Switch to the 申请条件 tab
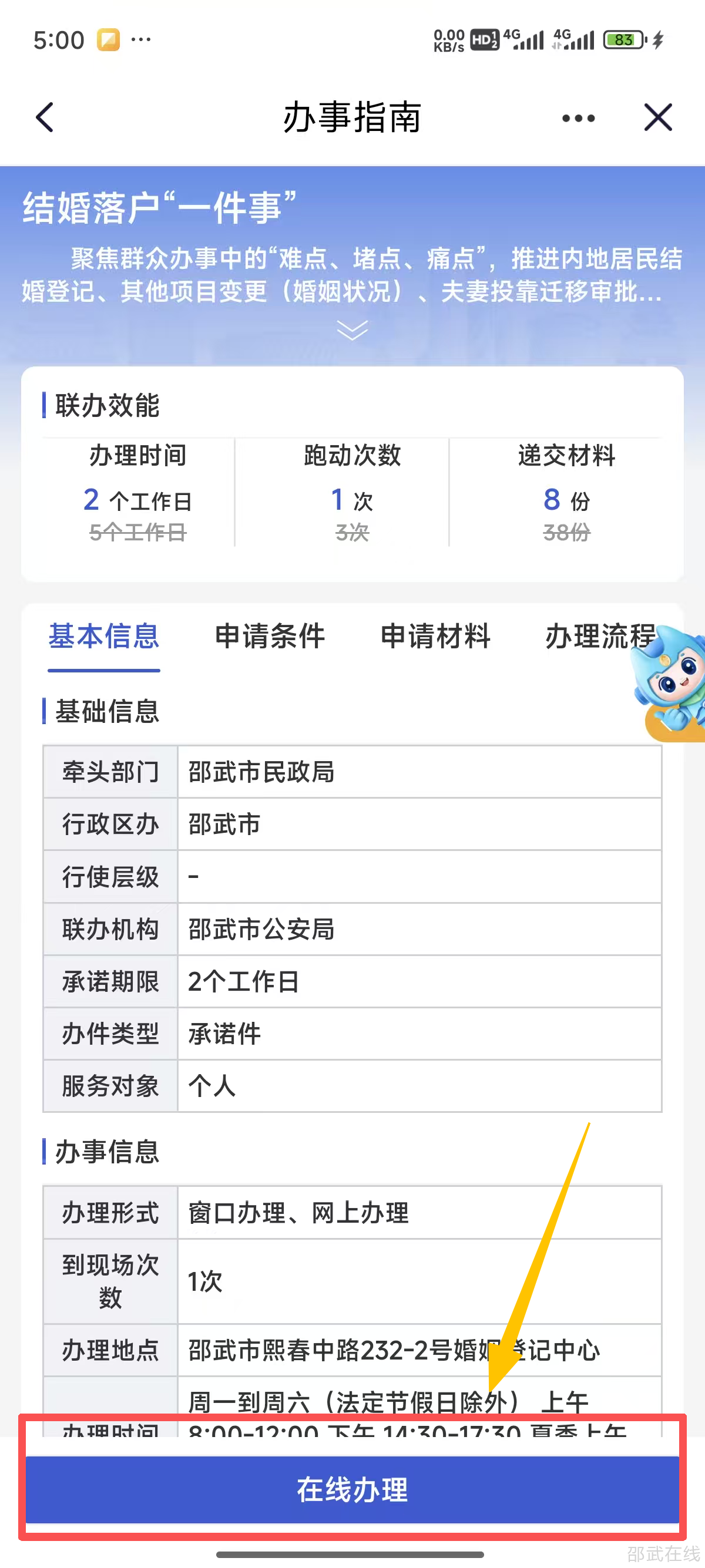The image size is (705, 1568). pyautogui.click(x=270, y=637)
